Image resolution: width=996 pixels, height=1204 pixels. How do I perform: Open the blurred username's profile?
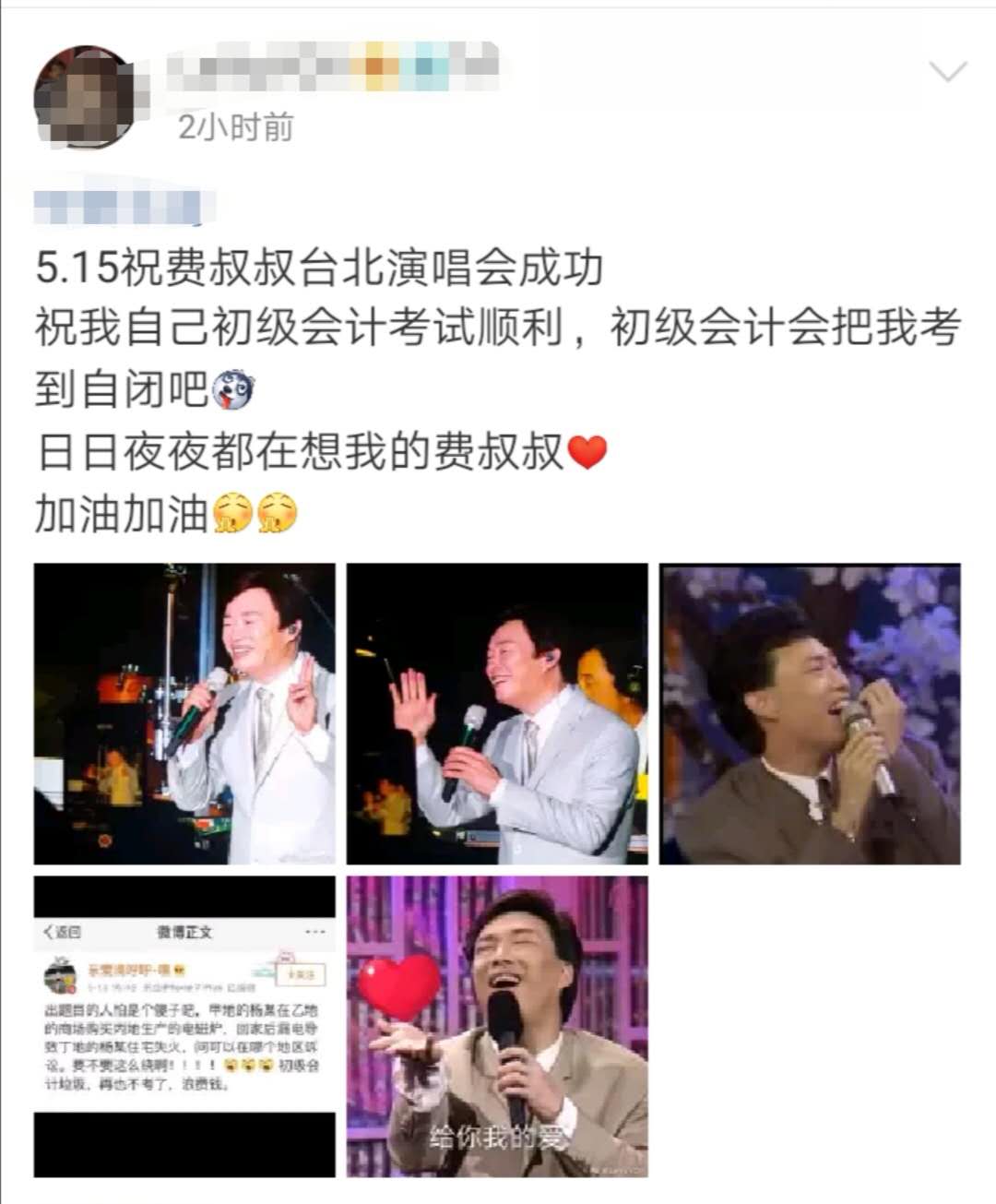(x=334, y=67)
